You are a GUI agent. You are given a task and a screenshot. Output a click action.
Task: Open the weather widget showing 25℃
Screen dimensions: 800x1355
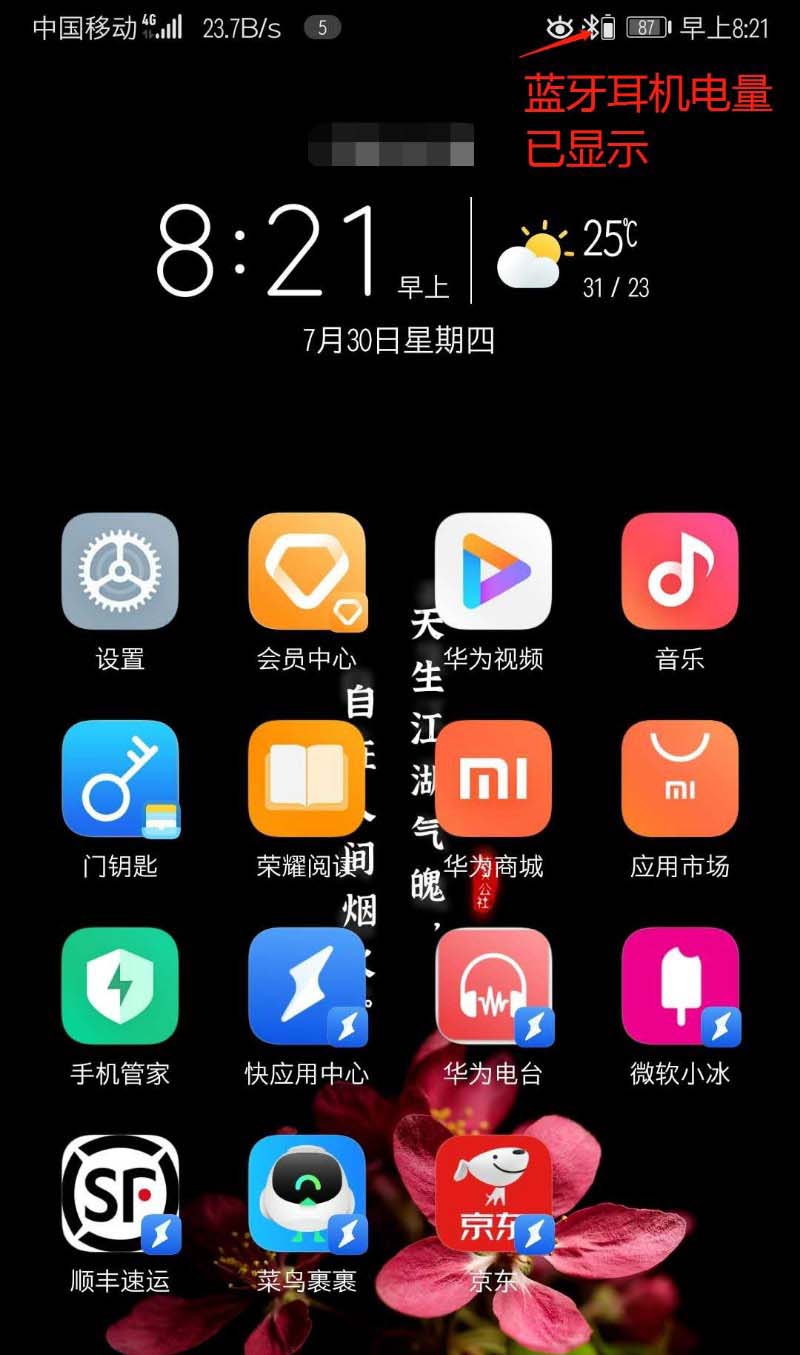(x=575, y=255)
